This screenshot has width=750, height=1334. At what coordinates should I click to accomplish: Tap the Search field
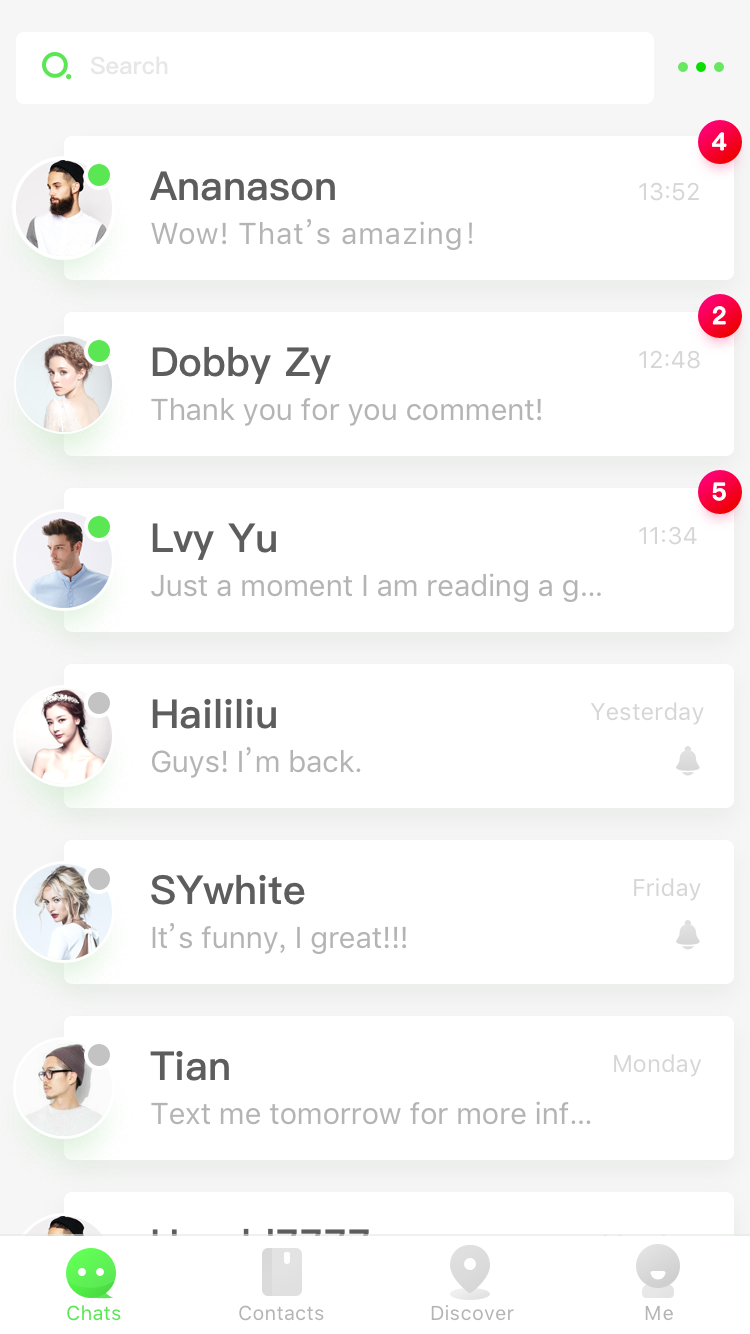[x=335, y=68]
